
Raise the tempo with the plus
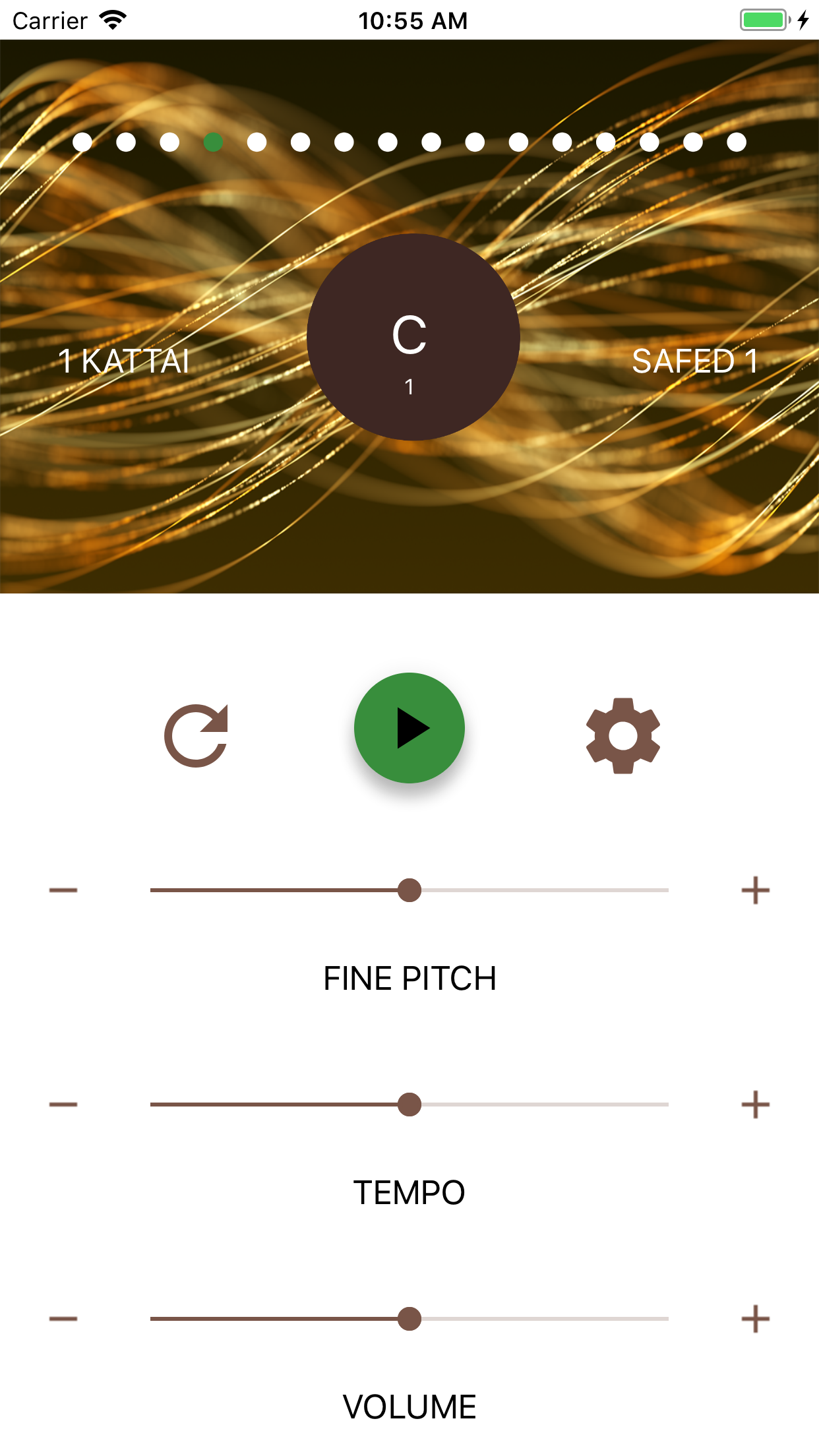755,1105
